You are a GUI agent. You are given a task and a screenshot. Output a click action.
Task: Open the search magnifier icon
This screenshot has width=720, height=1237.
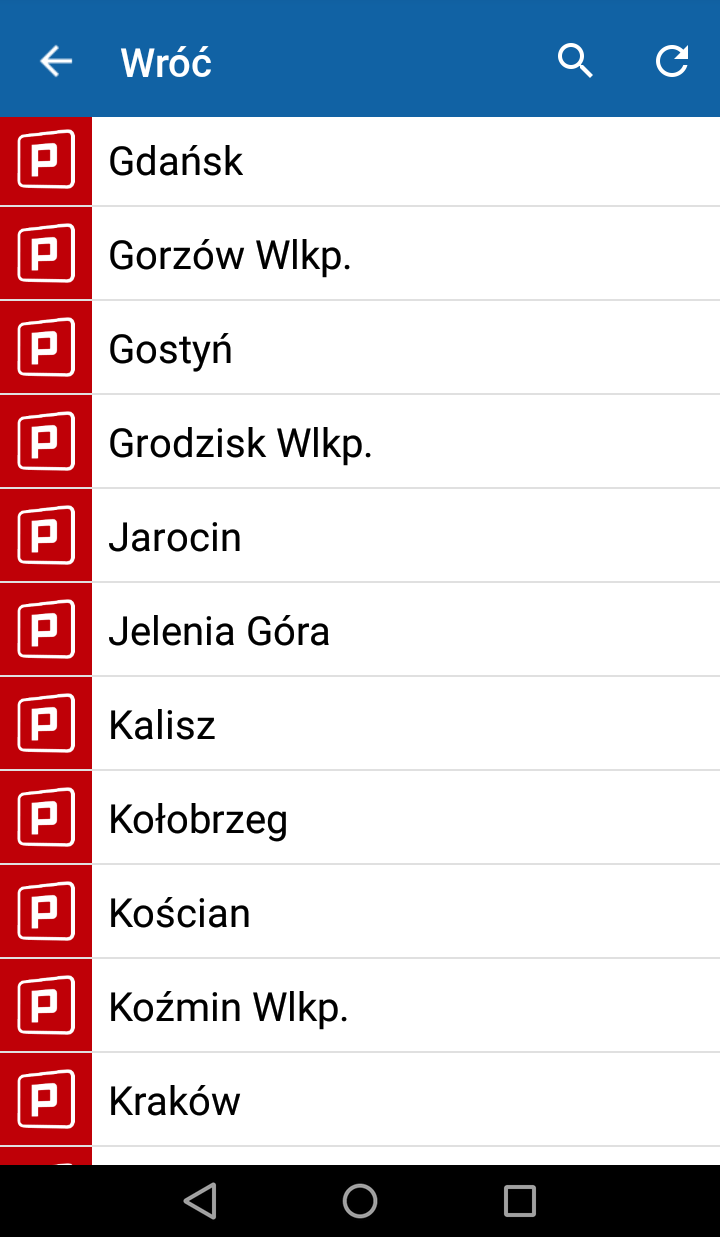click(575, 62)
